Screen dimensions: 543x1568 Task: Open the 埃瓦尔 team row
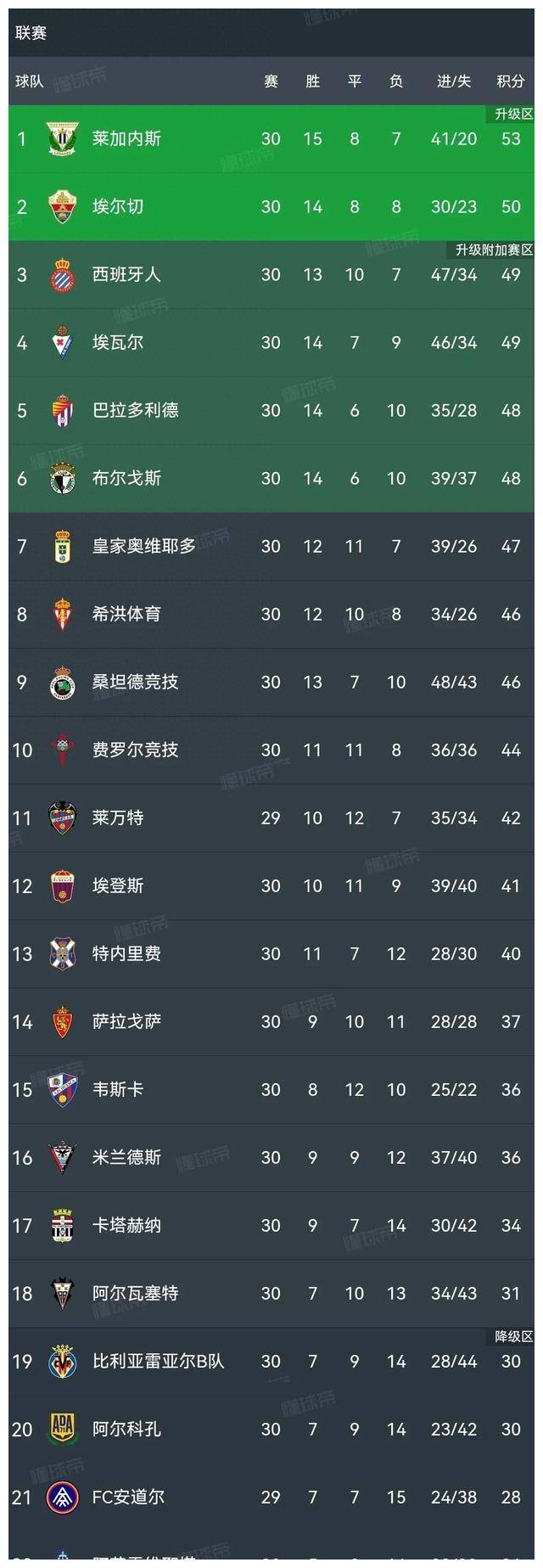click(x=118, y=342)
